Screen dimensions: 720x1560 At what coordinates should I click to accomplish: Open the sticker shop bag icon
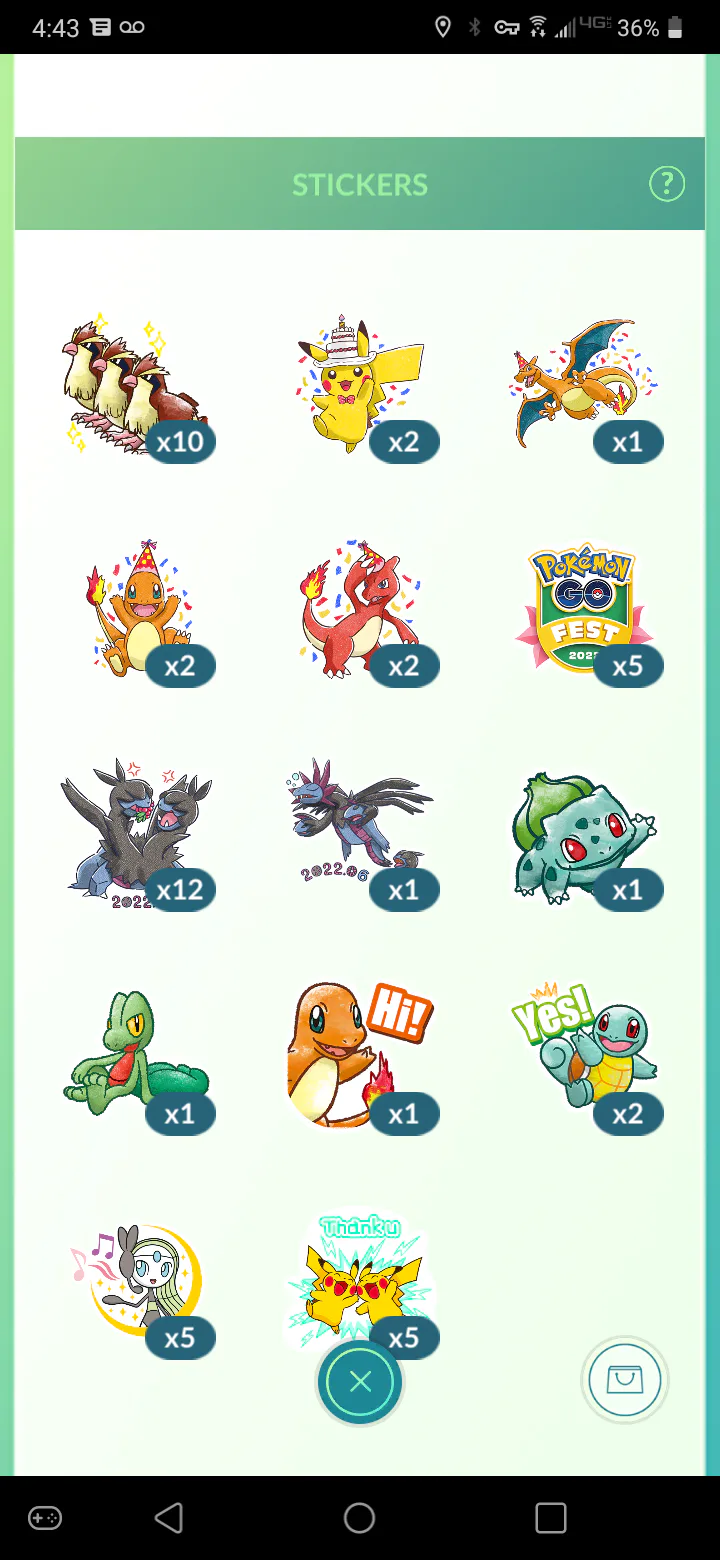[625, 1380]
